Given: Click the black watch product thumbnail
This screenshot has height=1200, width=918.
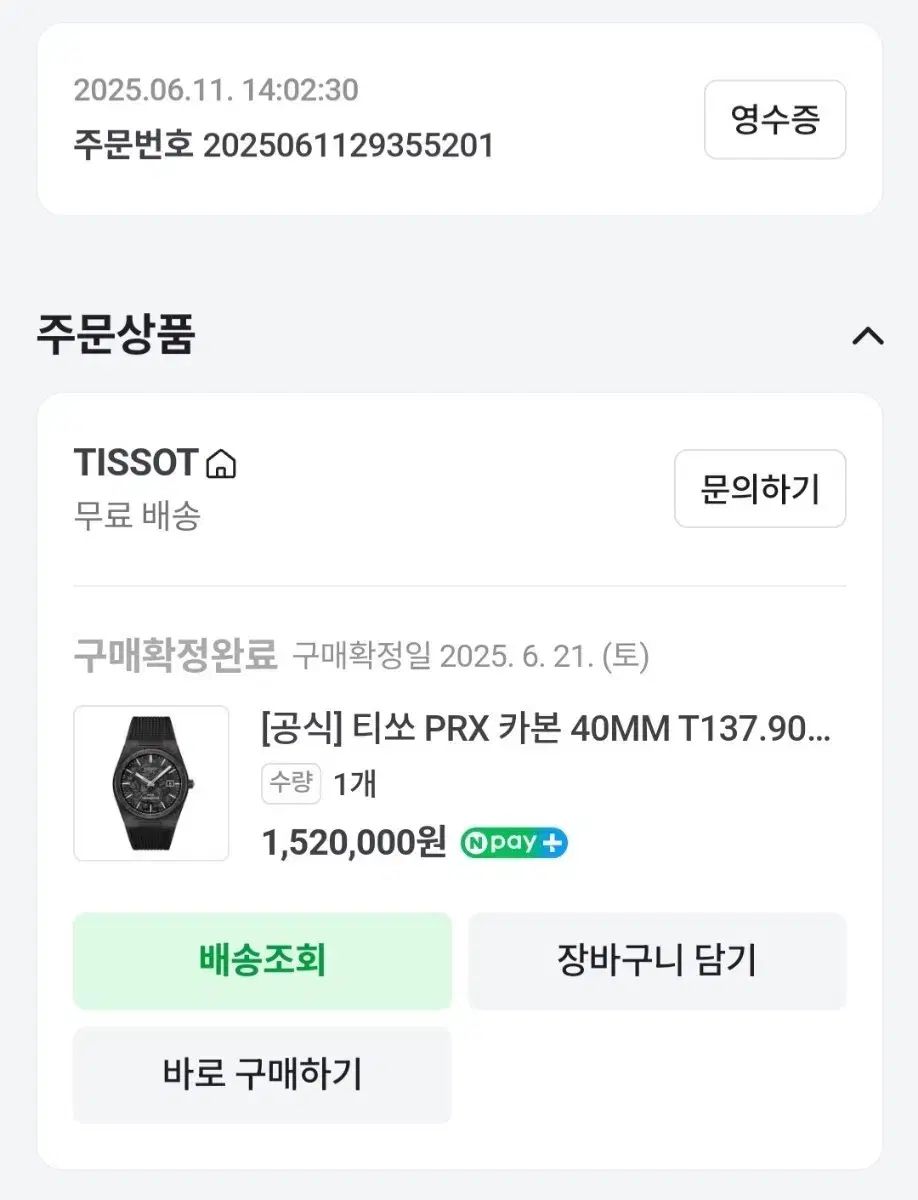Looking at the screenshot, I should click(150, 783).
